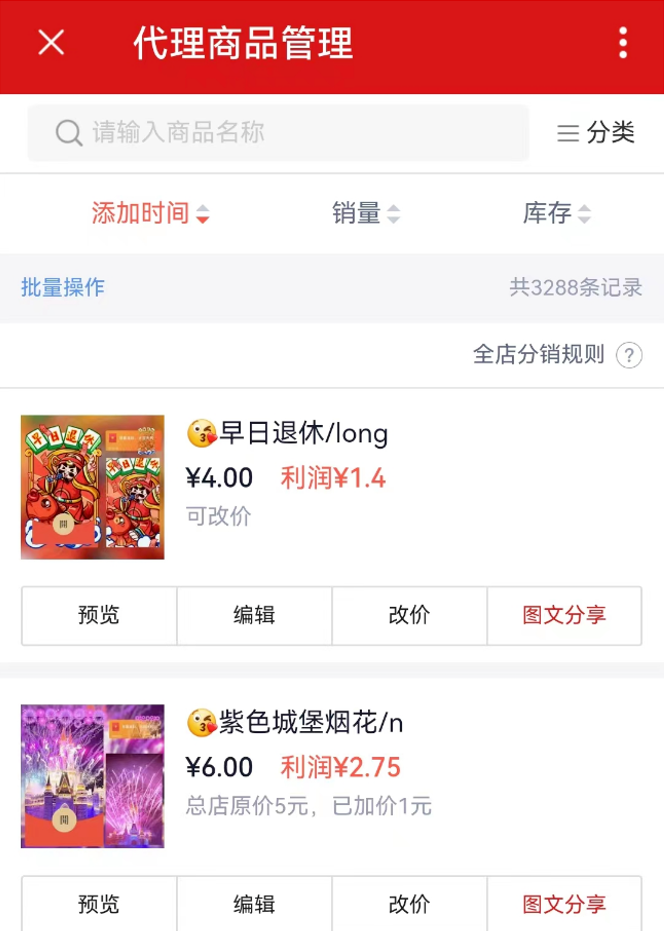Screen dimensions: 664x931
Task: Change price of 紫色城堡烟花 with 改价
Action: tap(409, 904)
